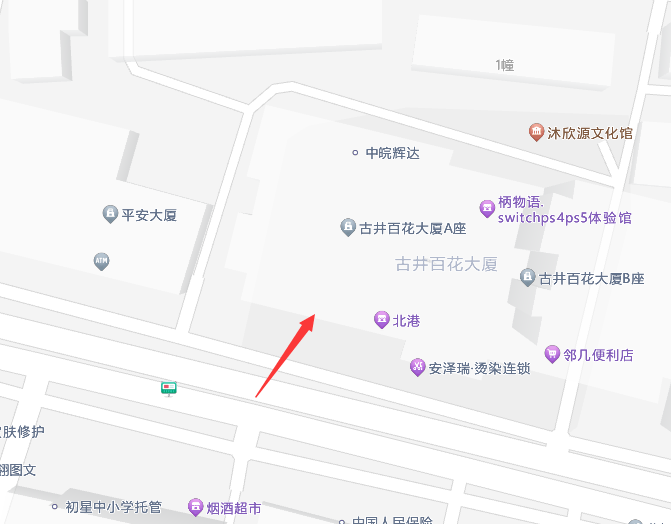Image resolution: width=671 pixels, height=524 pixels.
Task: Select 古井百花大厦A座 marker
Action: coord(348,228)
